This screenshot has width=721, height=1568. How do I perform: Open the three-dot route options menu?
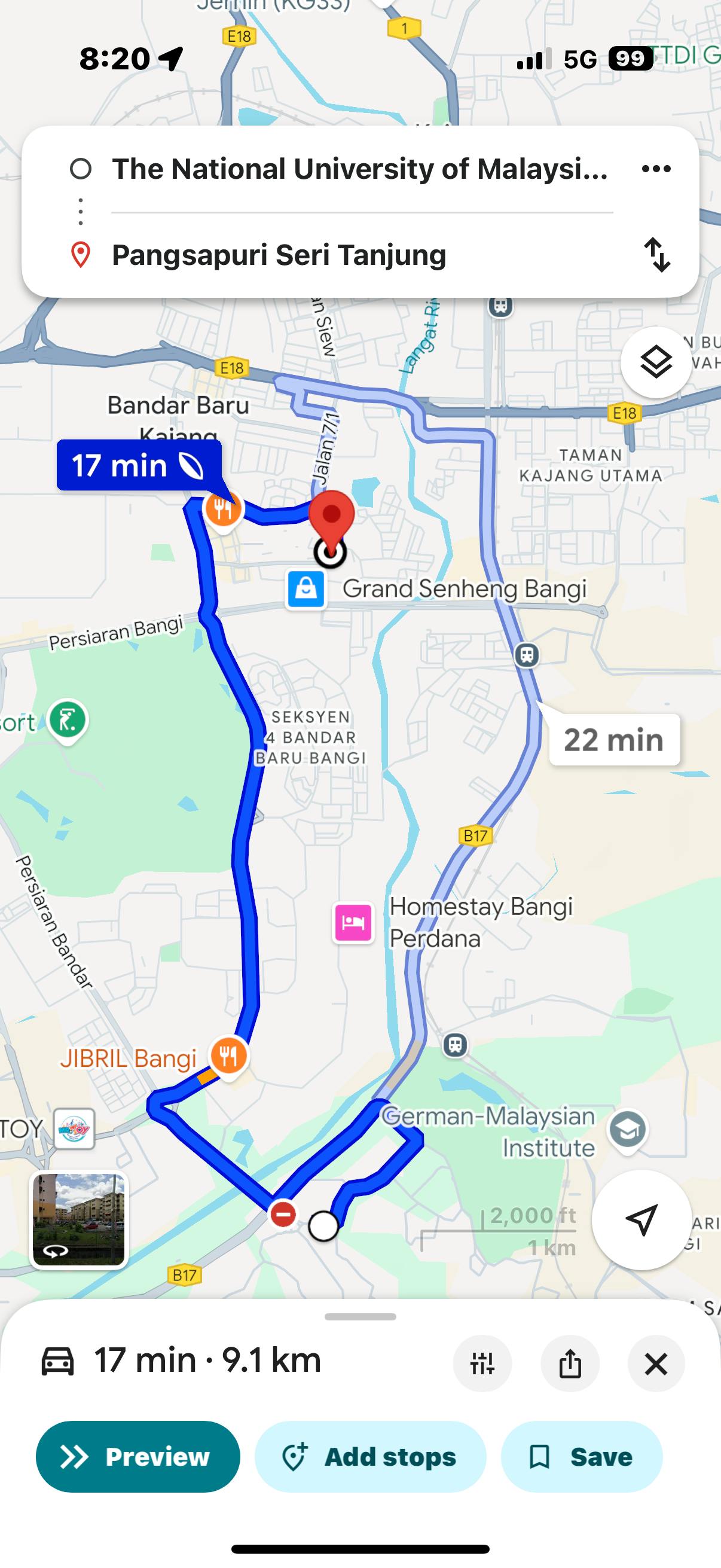tap(656, 169)
